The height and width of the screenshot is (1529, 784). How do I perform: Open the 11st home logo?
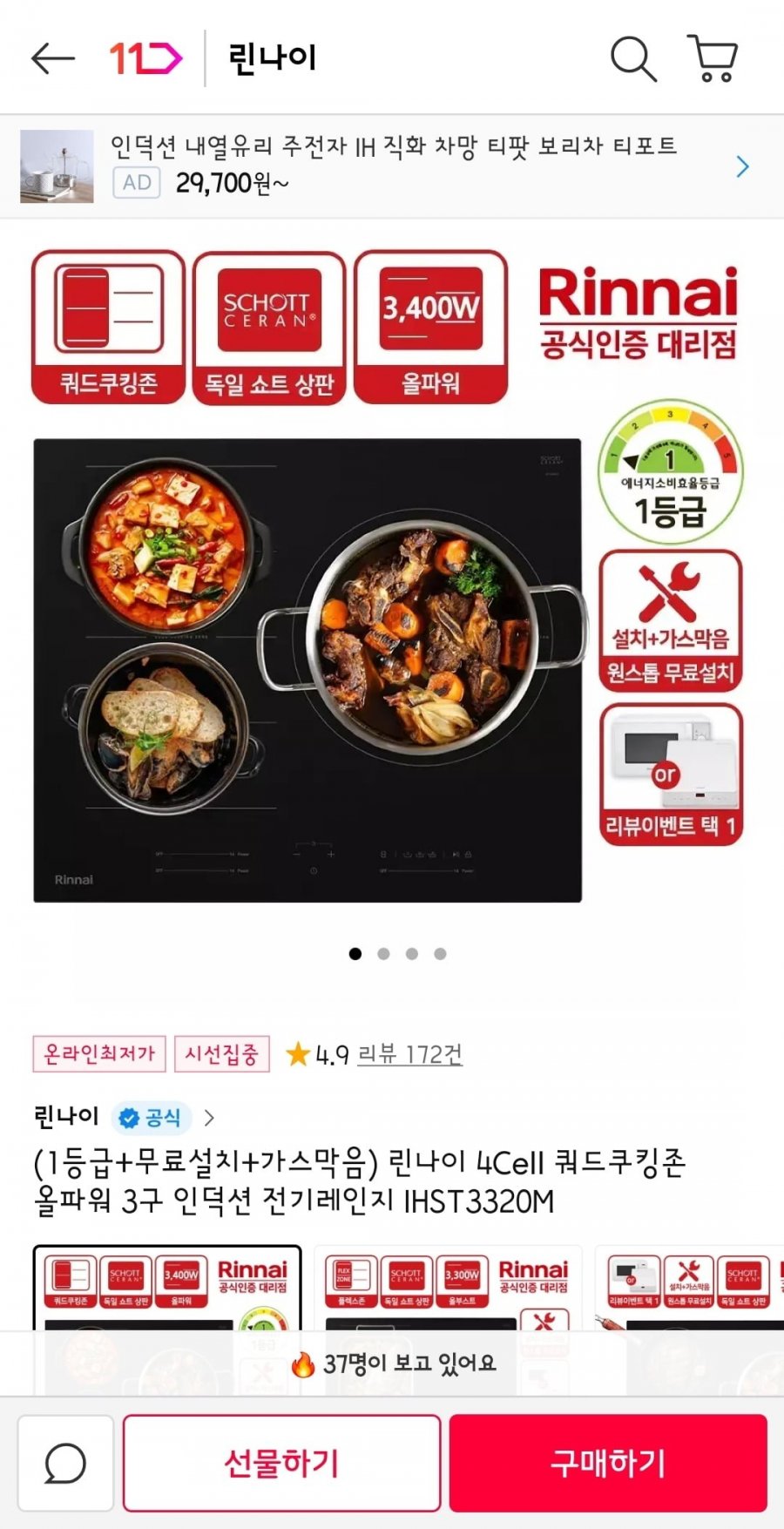pos(145,58)
